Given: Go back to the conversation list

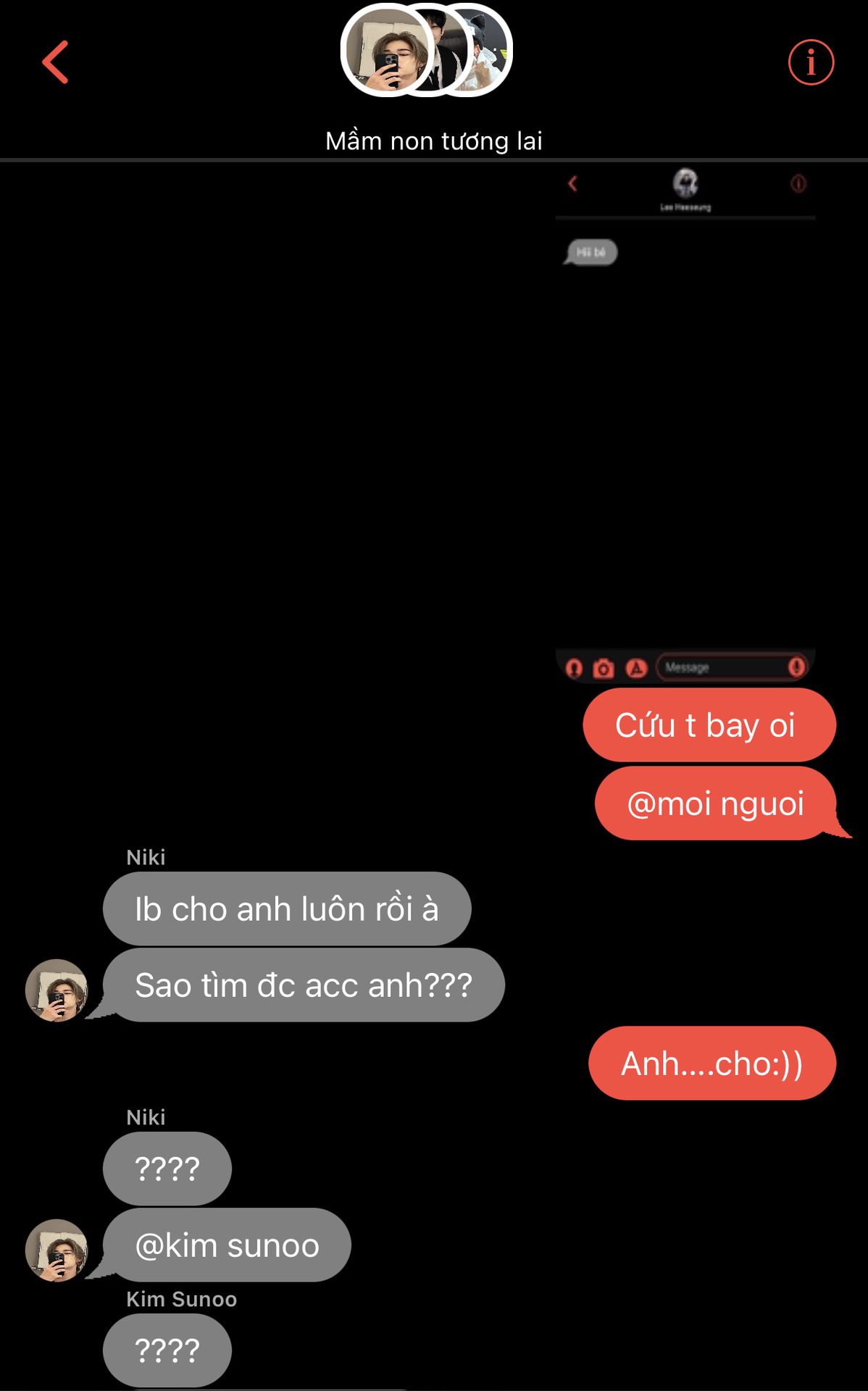Looking at the screenshot, I should [x=55, y=62].
